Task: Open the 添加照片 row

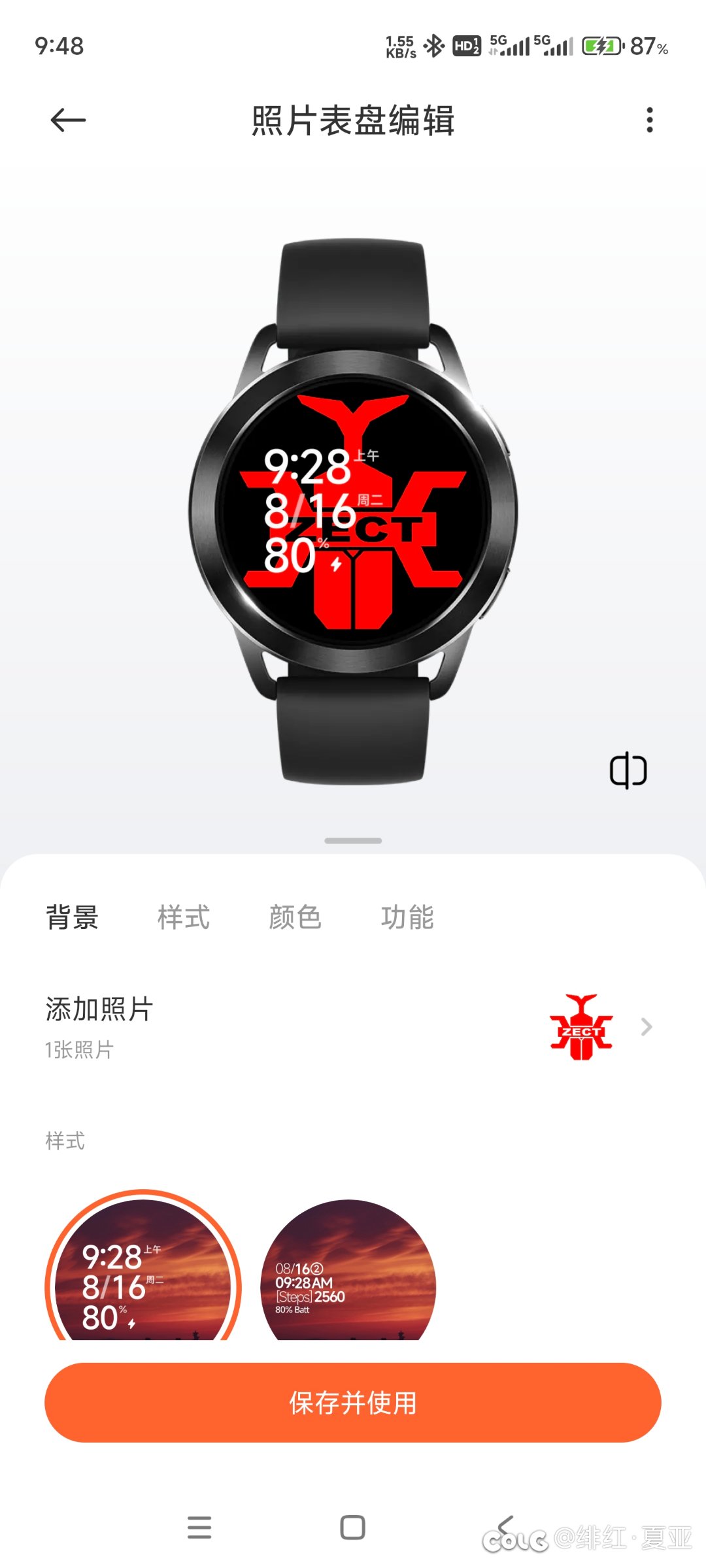Action: pos(353,1027)
